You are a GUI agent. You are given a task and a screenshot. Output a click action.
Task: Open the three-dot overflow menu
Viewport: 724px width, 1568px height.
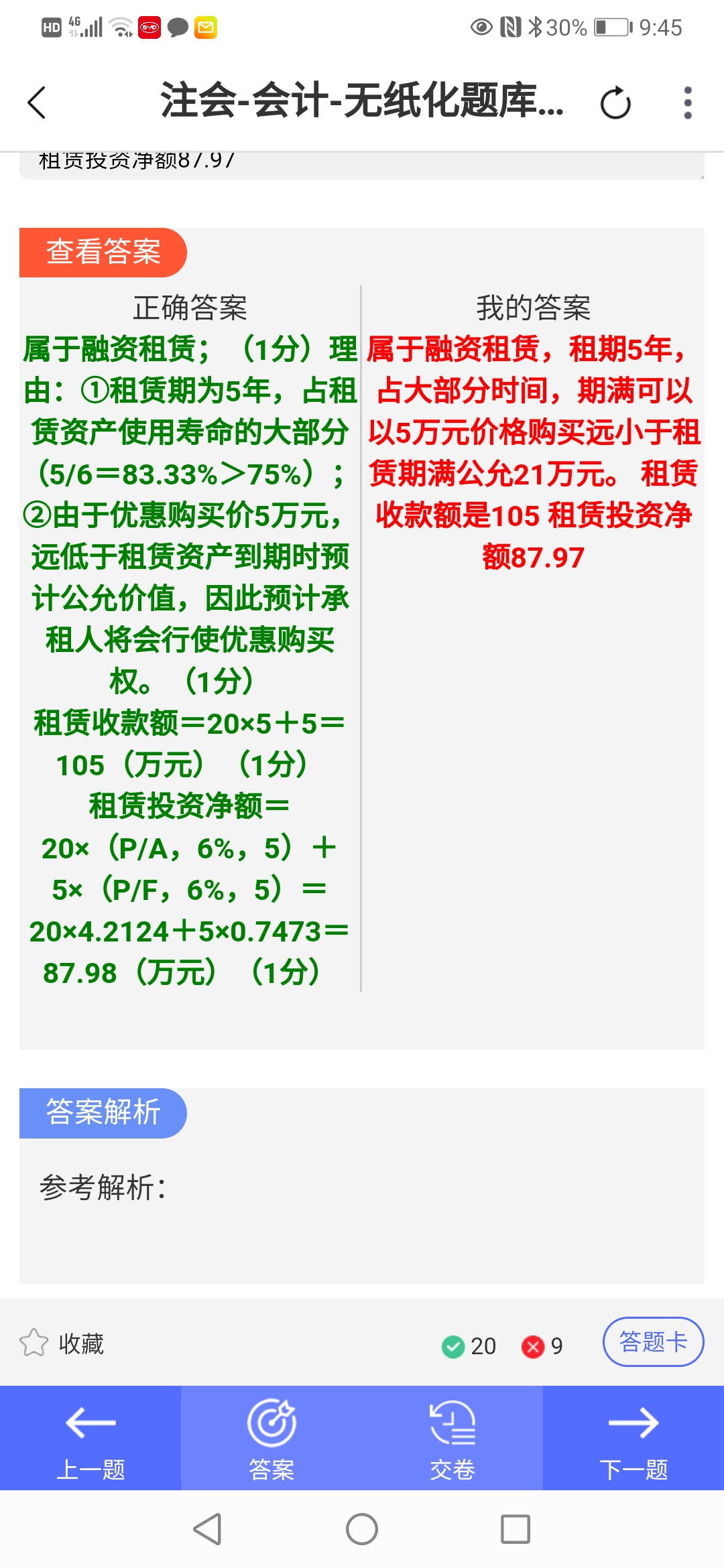pos(687,103)
